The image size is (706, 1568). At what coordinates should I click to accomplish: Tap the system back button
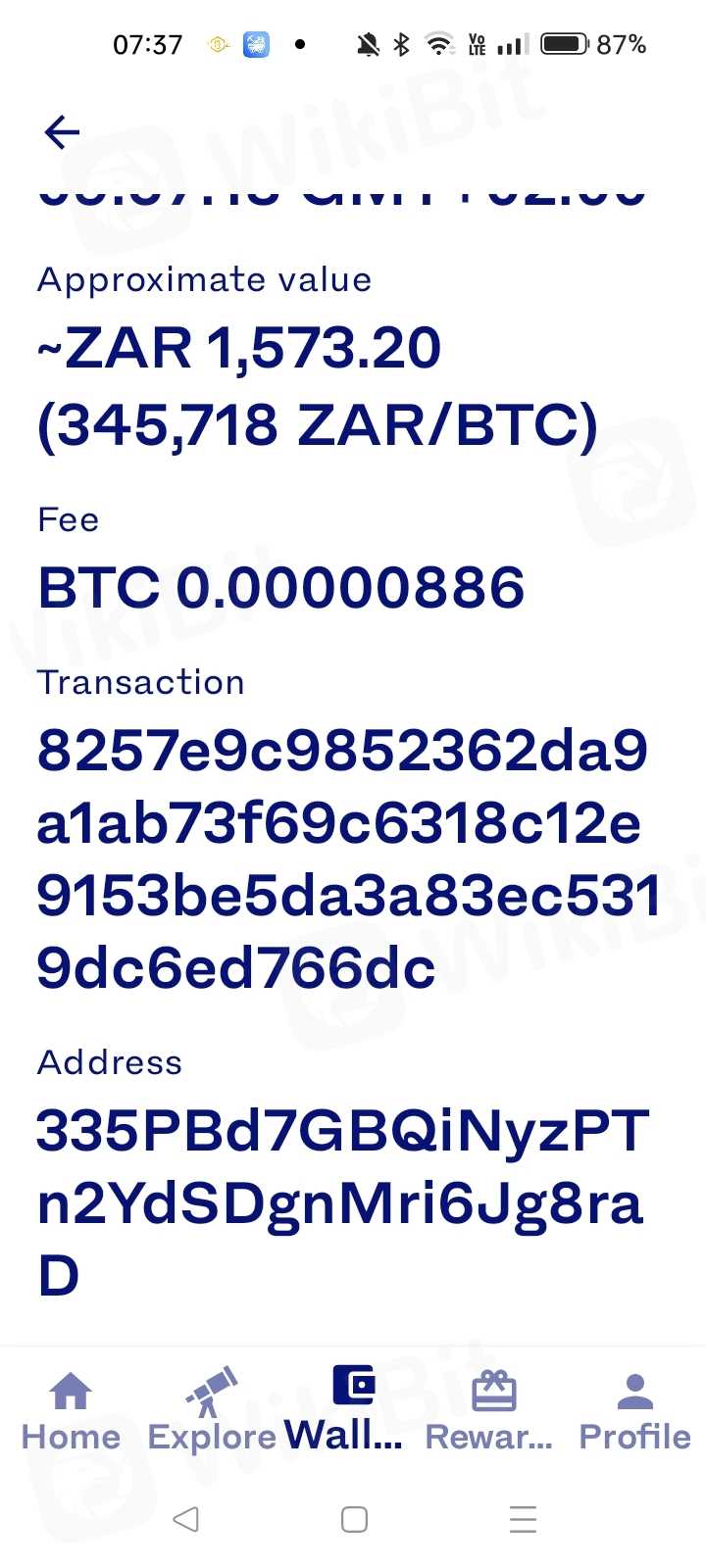coord(185,1519)
